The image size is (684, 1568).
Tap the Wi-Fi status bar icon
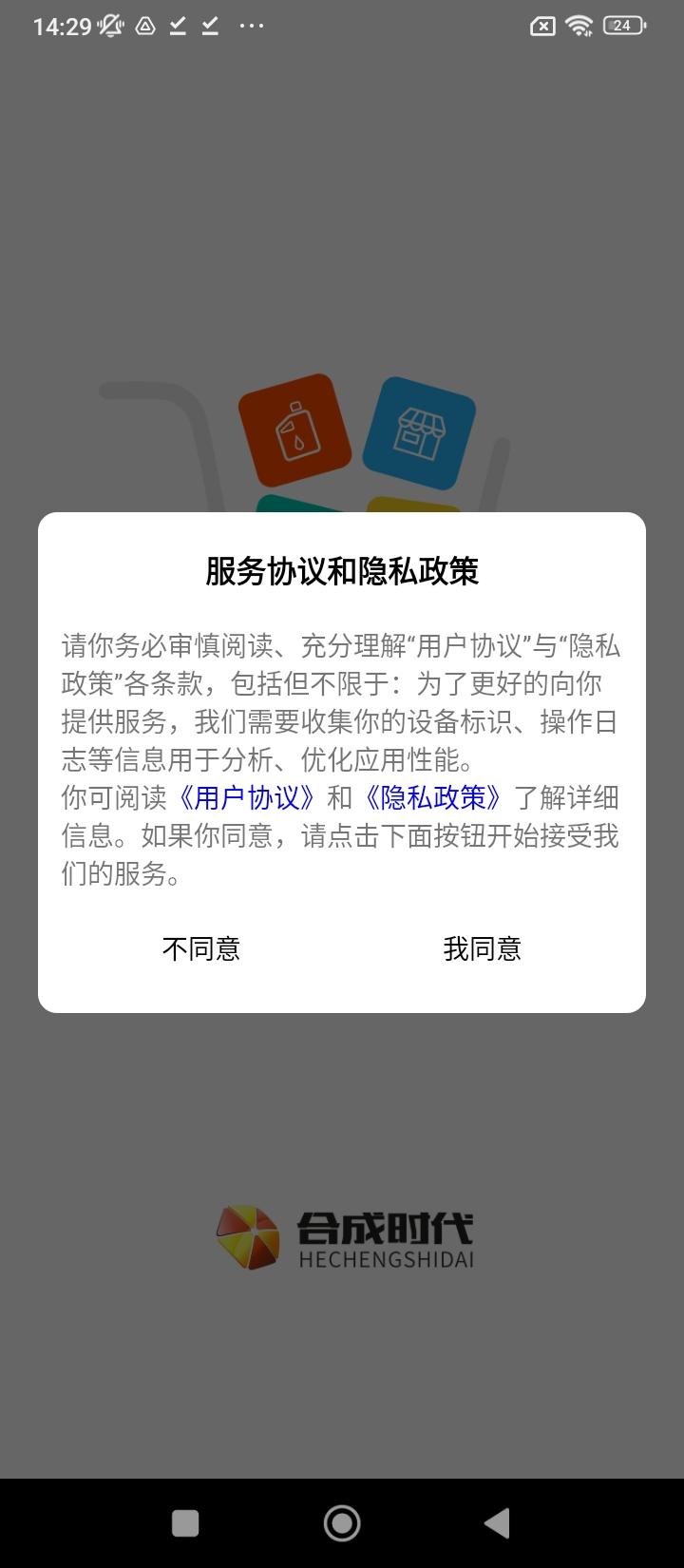(x=580, y=26)
